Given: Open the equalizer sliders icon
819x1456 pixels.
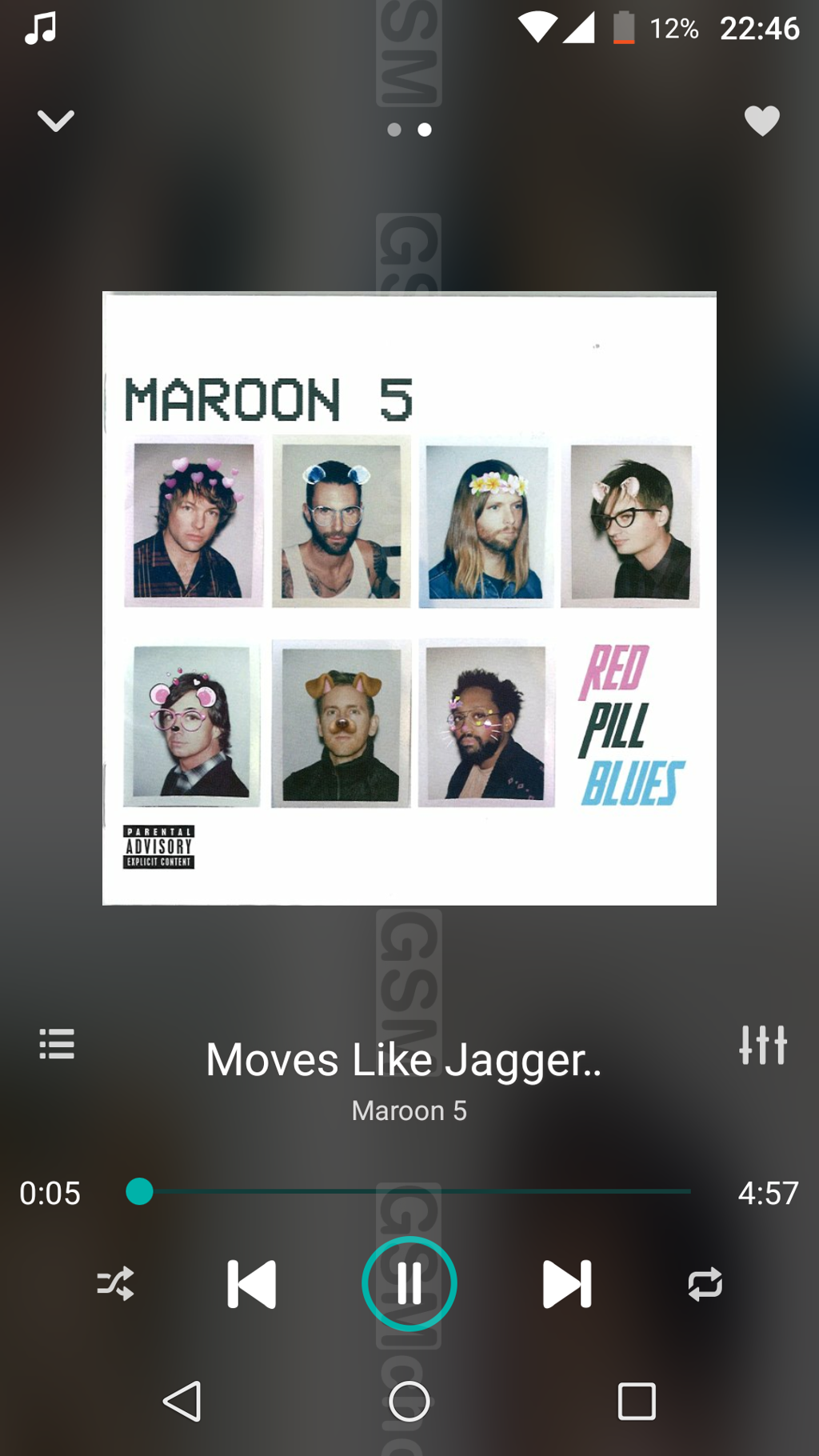Looking at the screenshot, I should click(x=763, y=1045).
